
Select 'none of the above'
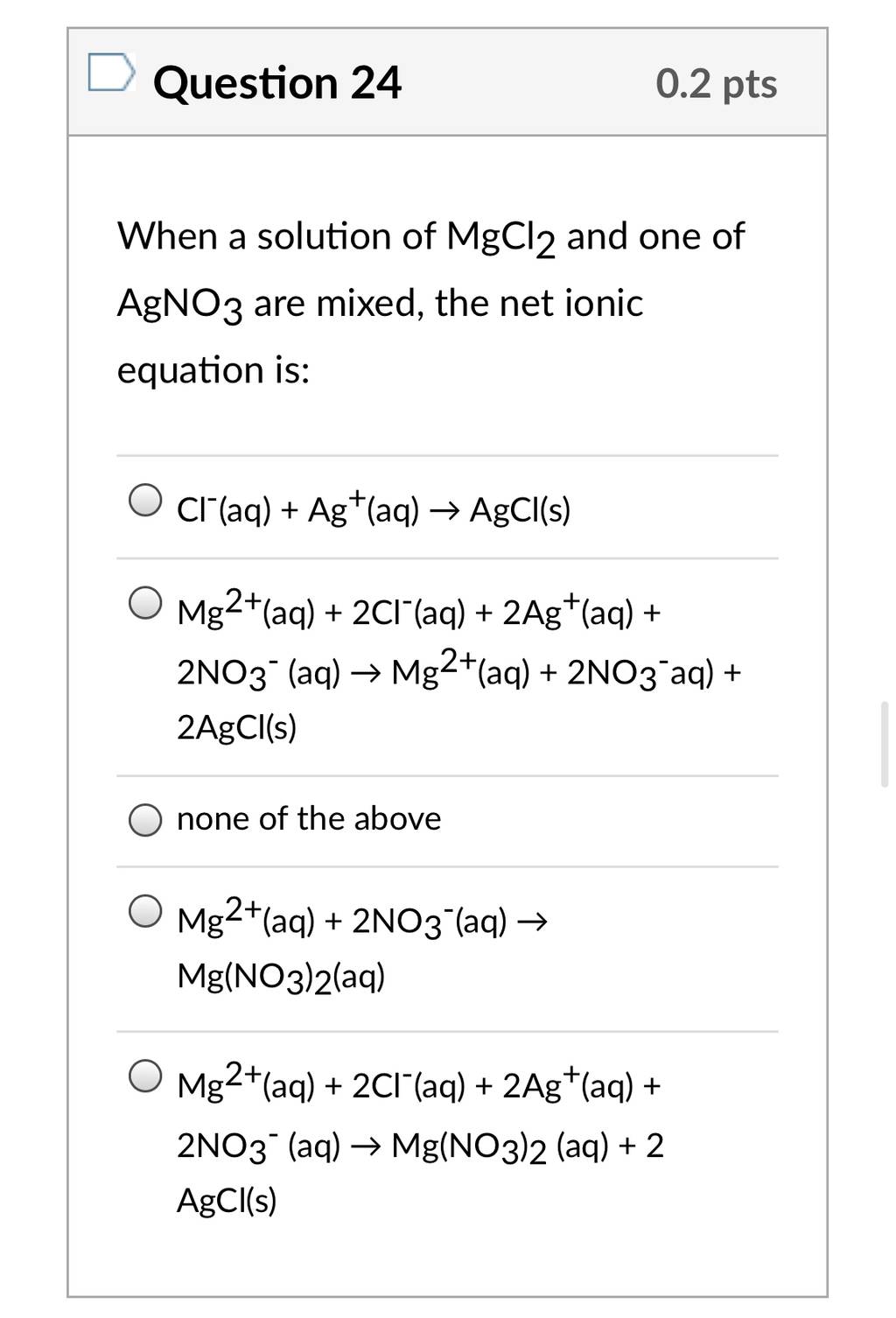tap(145, 821)
